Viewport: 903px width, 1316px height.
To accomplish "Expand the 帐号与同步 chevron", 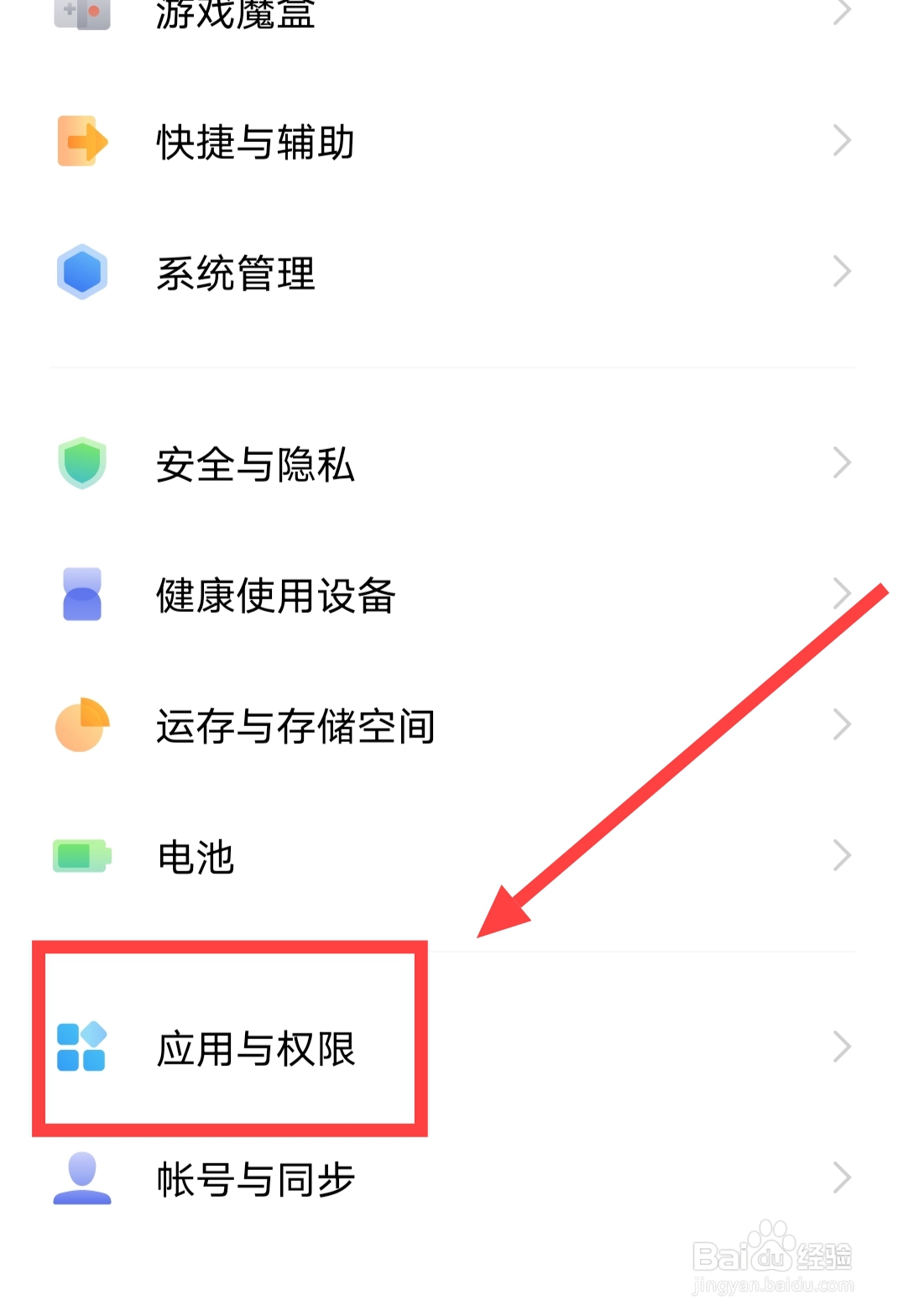I will [842, 1178].
